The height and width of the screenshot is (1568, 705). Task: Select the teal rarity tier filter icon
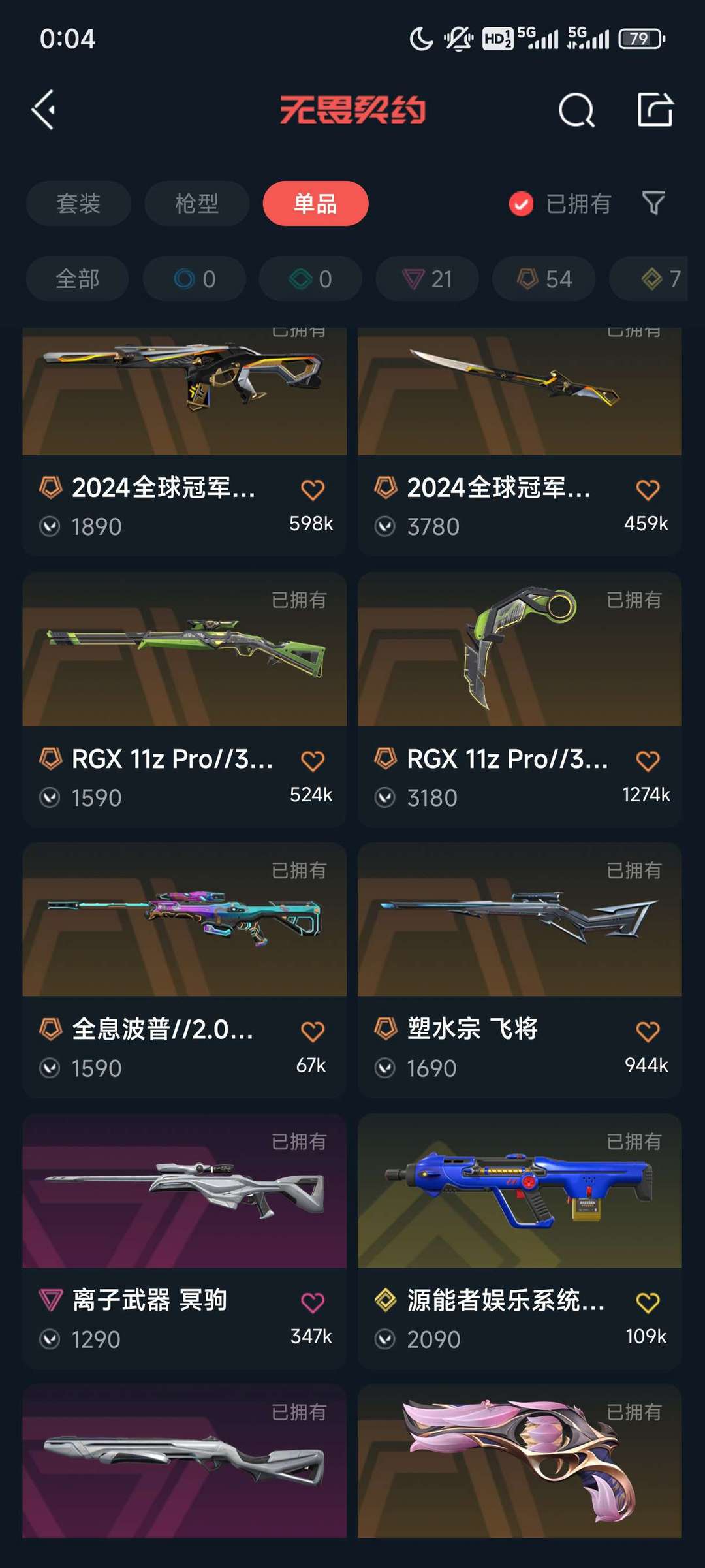(x=309, y=279)
